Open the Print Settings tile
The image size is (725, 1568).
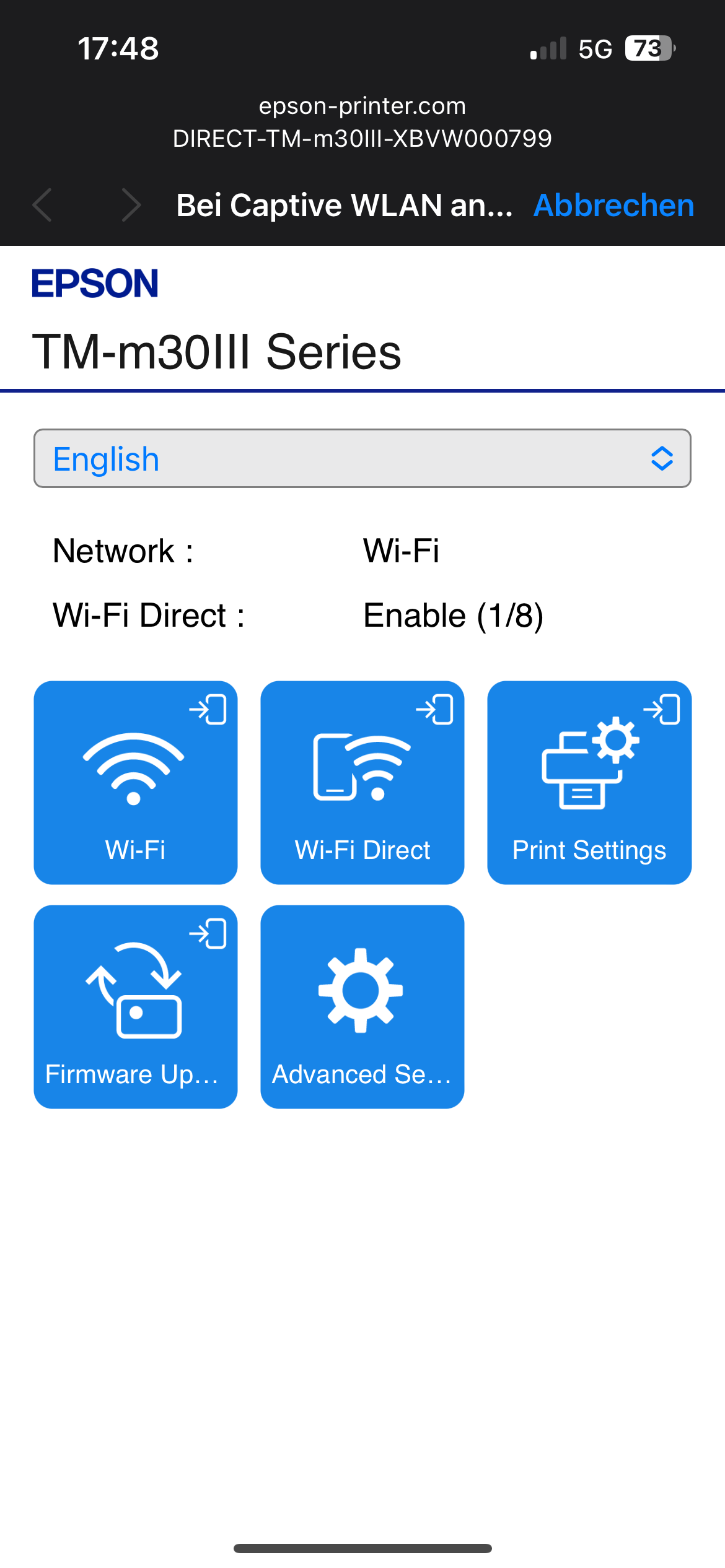pyautogui.click(x=589, y=783)
